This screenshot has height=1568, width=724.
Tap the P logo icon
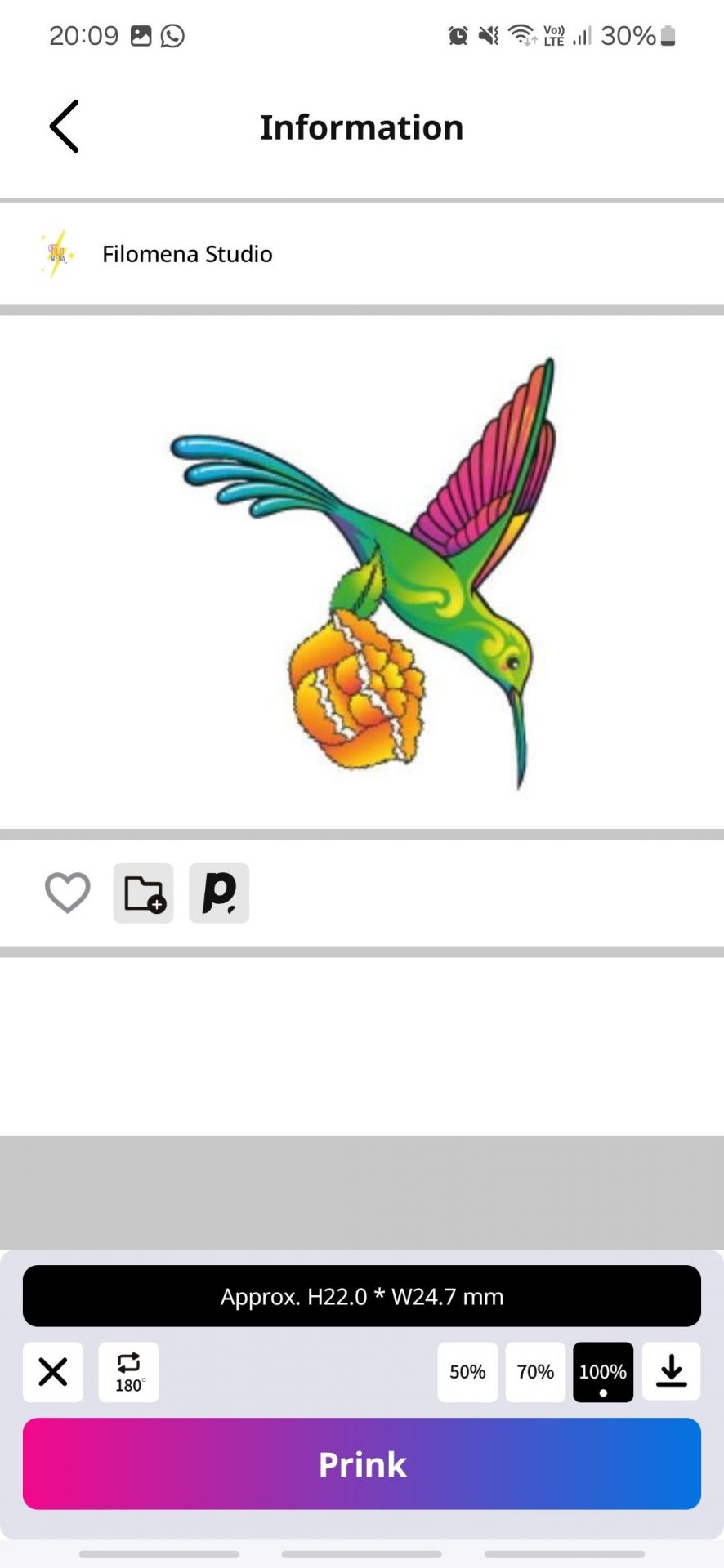(x=219, y=893)
